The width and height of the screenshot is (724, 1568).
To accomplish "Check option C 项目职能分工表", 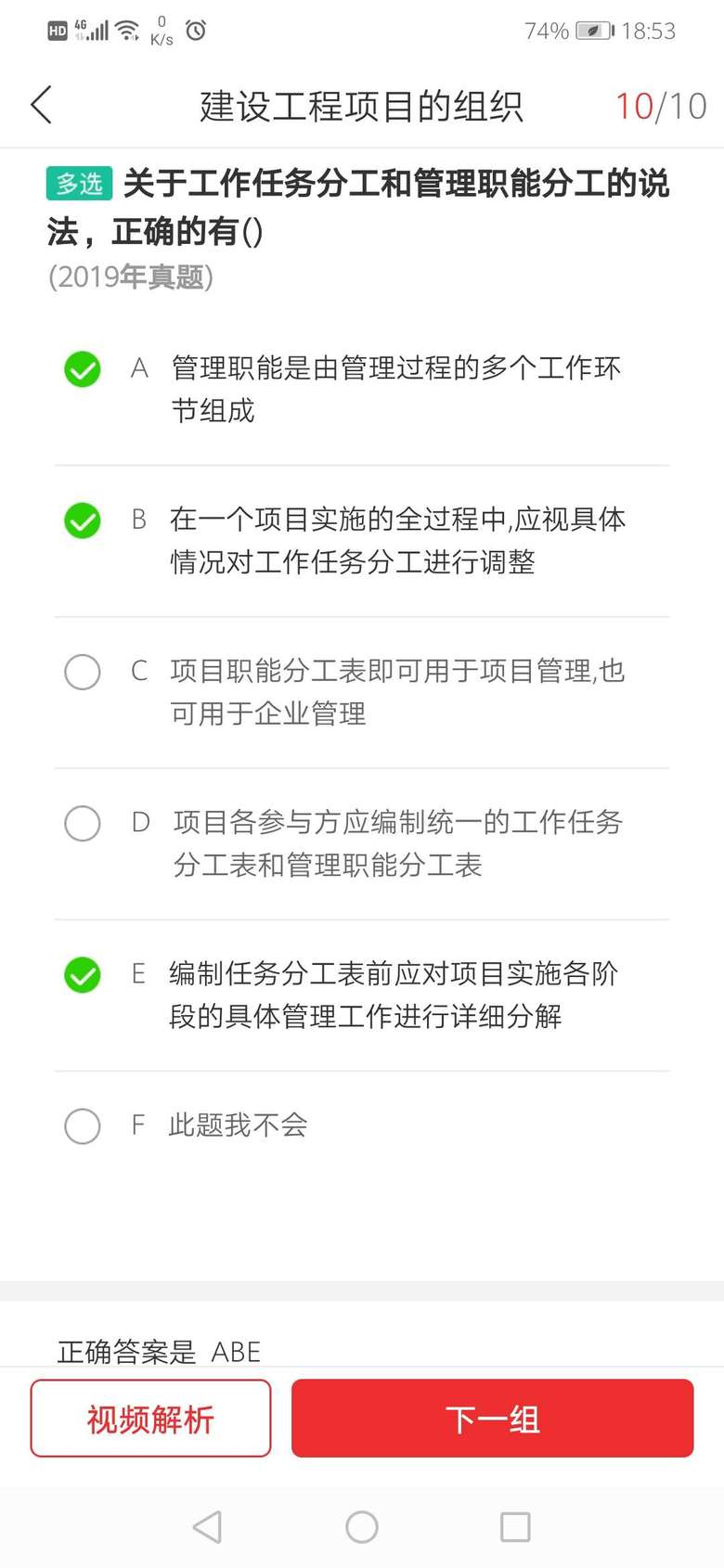I will click(x=83, y=672).
